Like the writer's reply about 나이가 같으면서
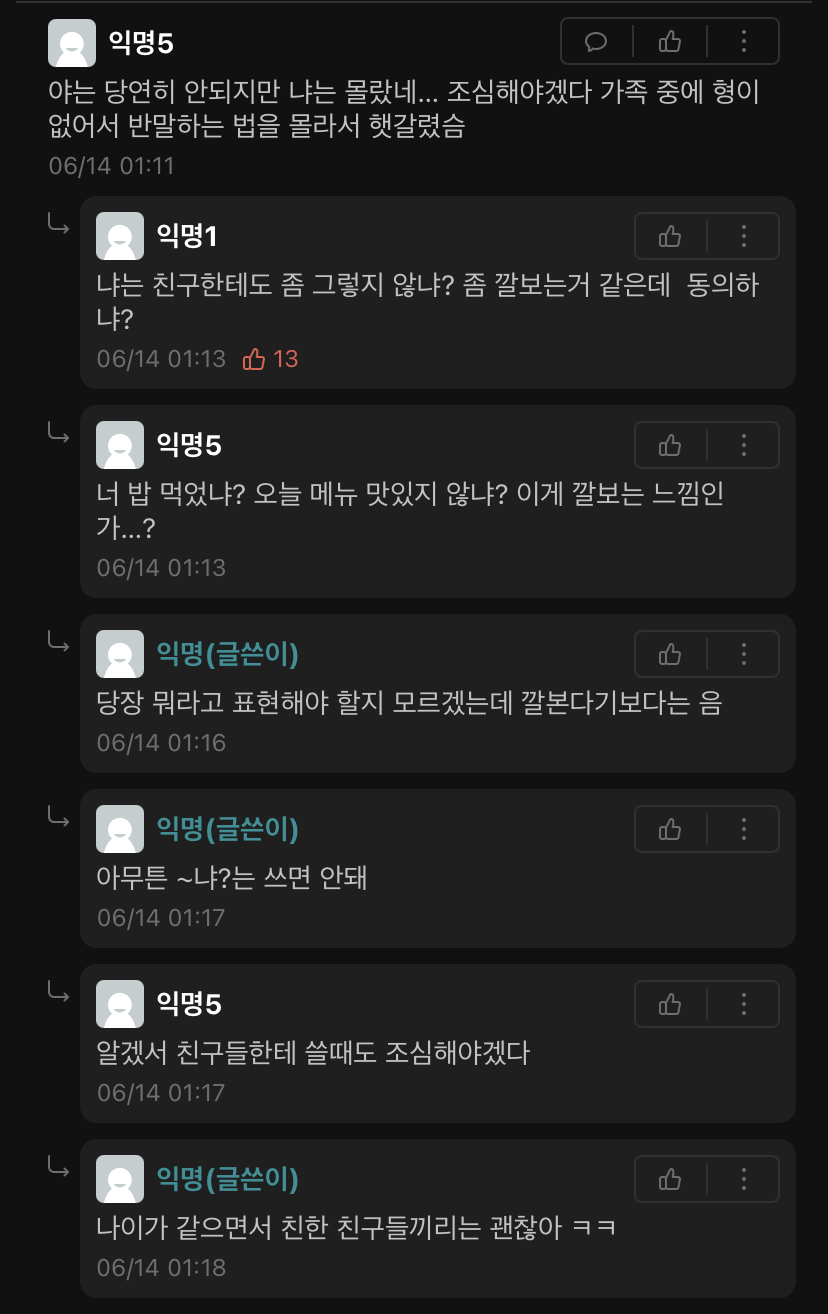828x1314 pixels. (x=670, y=1179)
